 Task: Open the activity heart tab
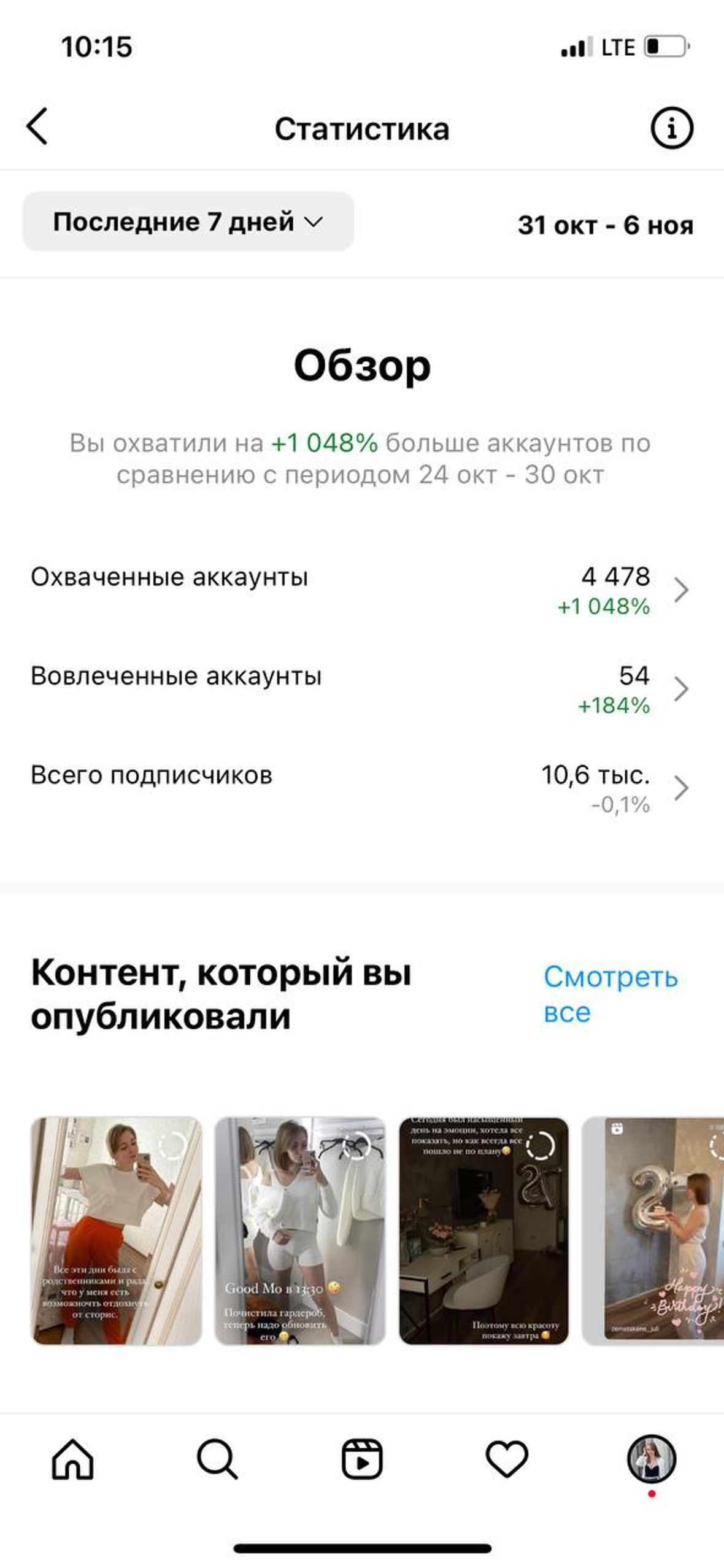507,1459
